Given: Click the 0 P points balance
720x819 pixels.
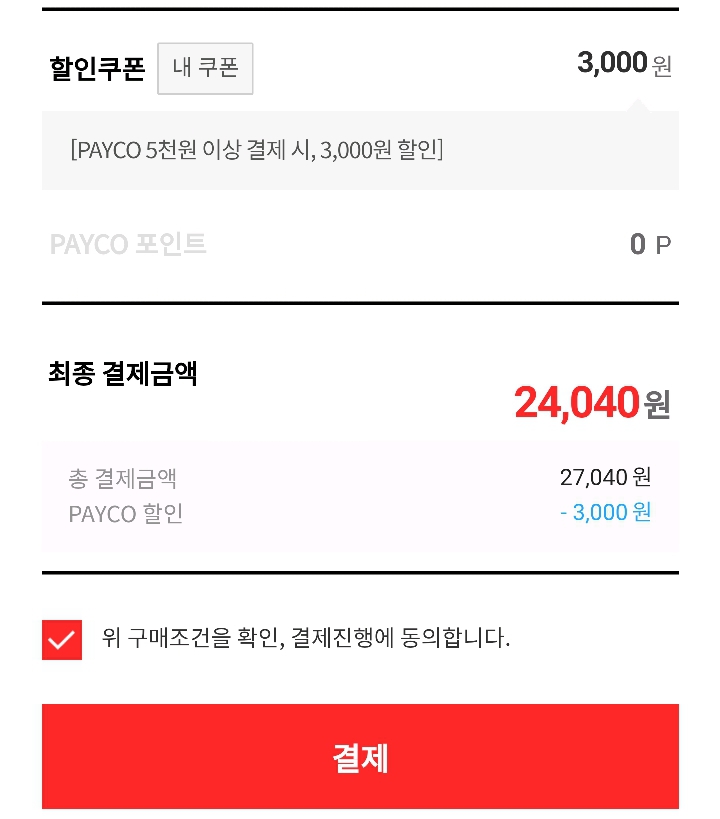Looking at the screenshot, I should (650, 243).
